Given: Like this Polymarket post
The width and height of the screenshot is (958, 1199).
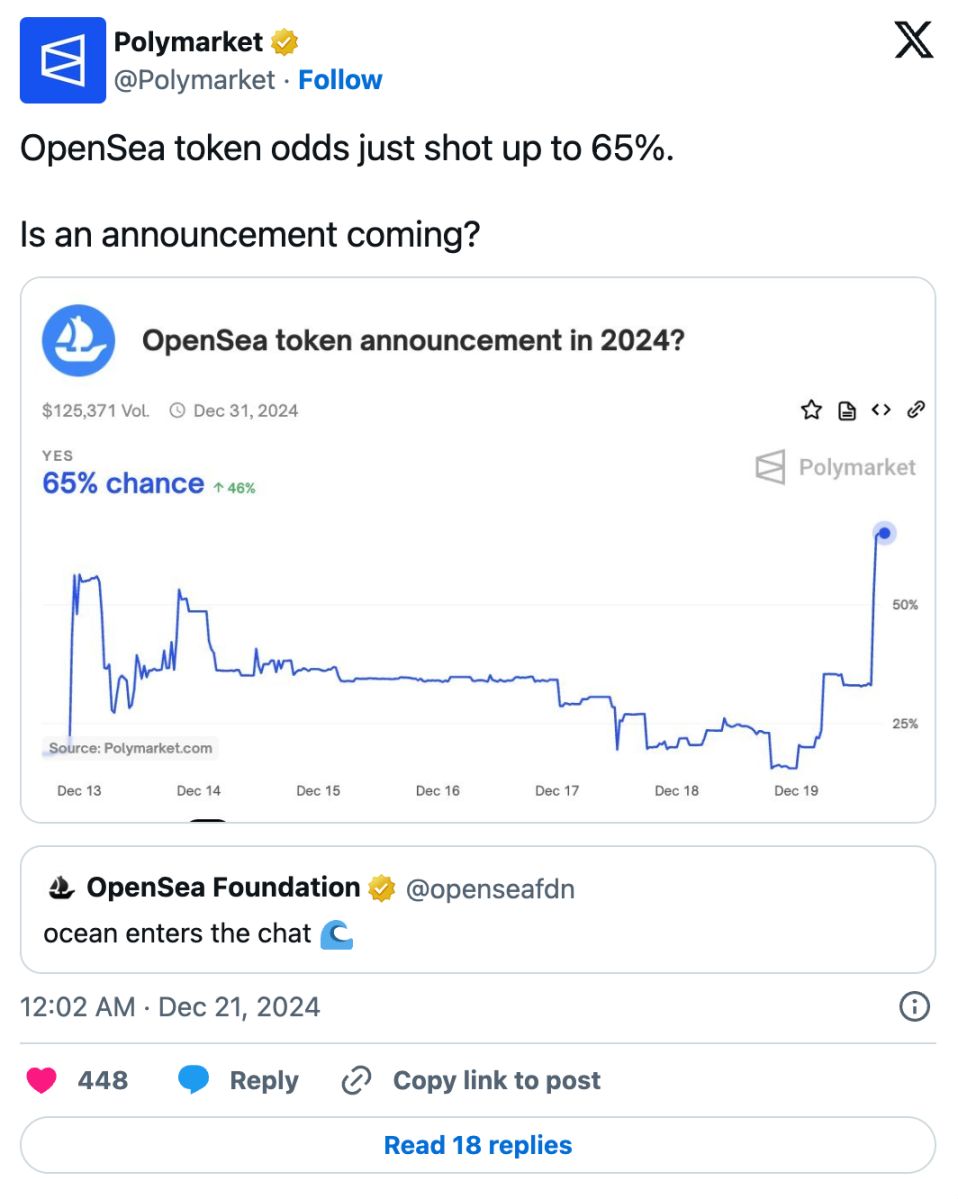Looking at the screenshot, I should (42, 1080).
